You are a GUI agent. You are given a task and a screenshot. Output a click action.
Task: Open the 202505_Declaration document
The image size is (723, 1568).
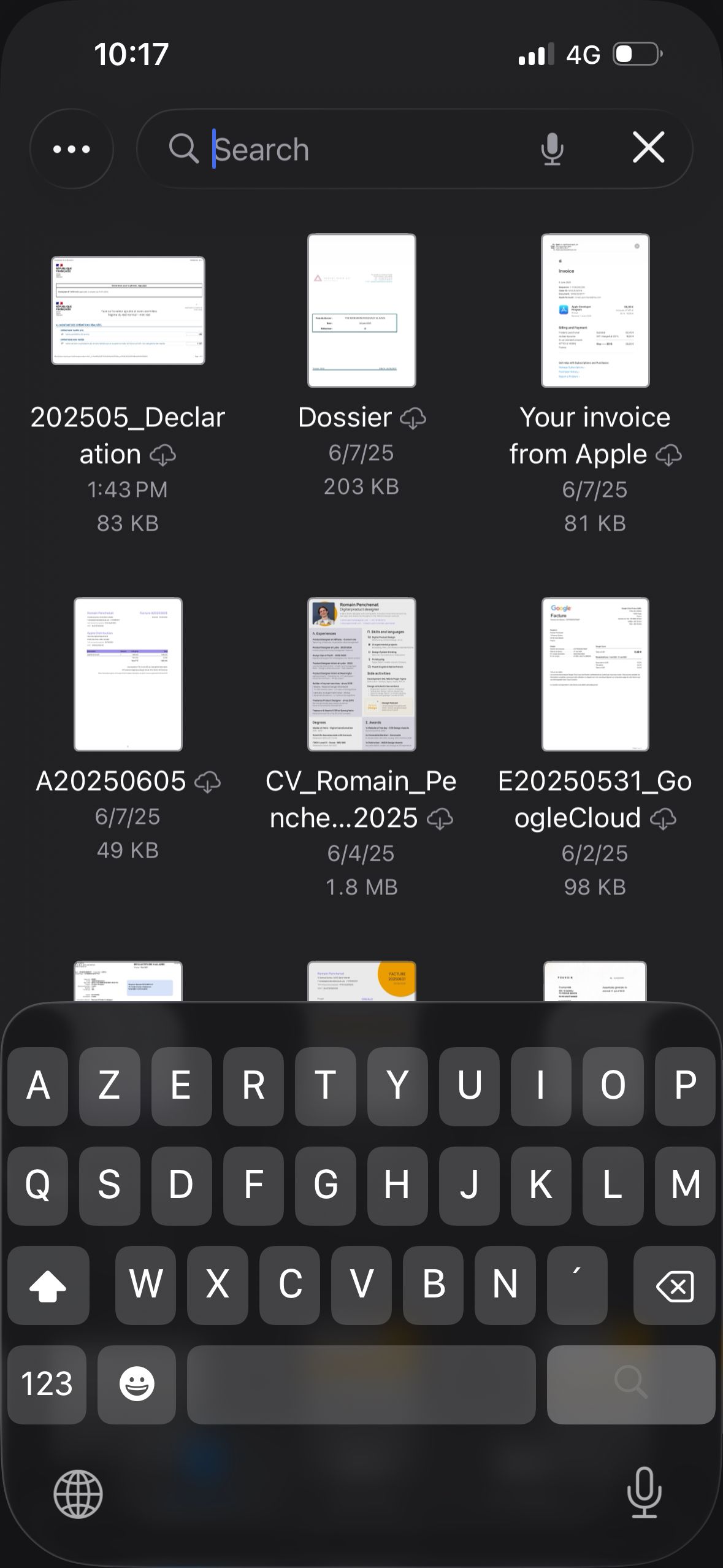click(128, 310)
